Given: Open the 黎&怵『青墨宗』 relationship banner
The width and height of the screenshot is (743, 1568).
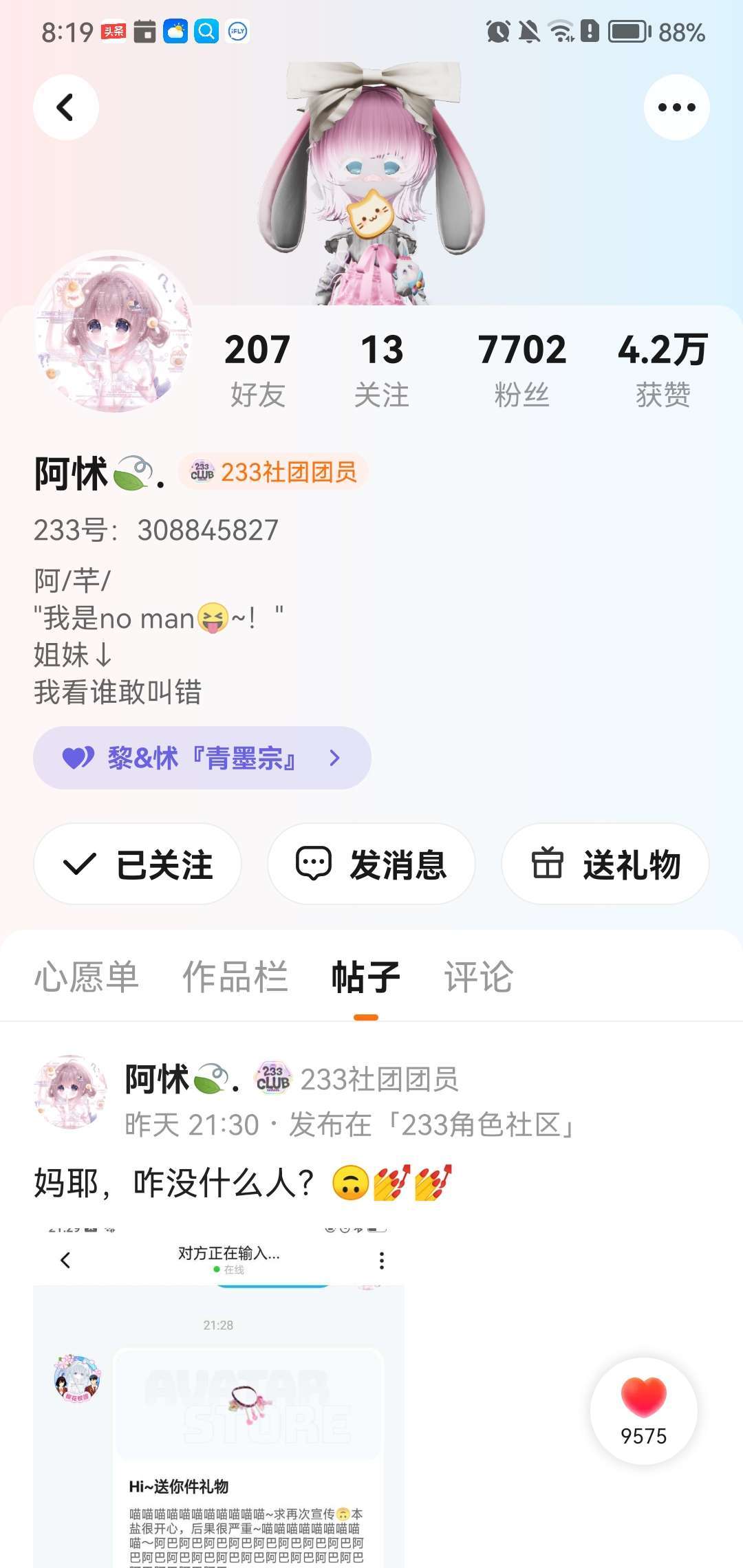Looking at the screenshot, I should click(202, 758).
